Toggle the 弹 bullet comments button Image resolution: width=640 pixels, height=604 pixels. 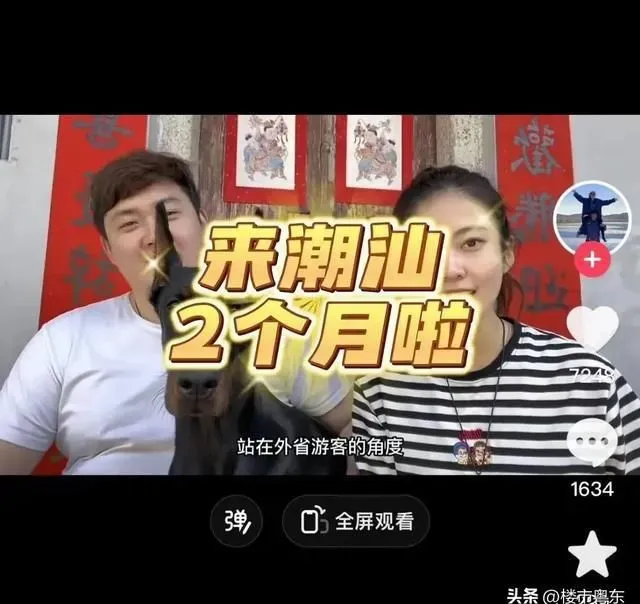(236, 521)
